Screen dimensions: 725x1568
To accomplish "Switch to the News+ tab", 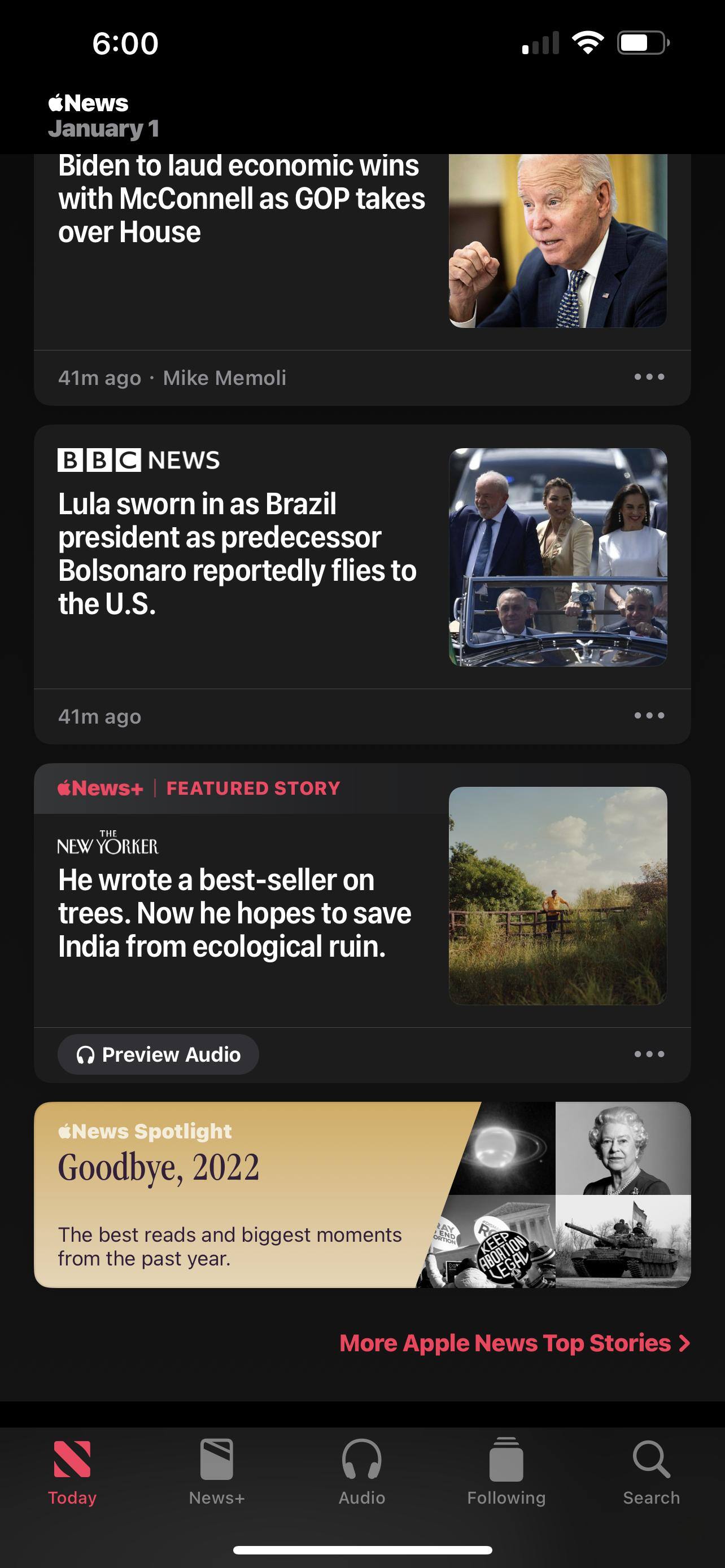I will 217,1470.
